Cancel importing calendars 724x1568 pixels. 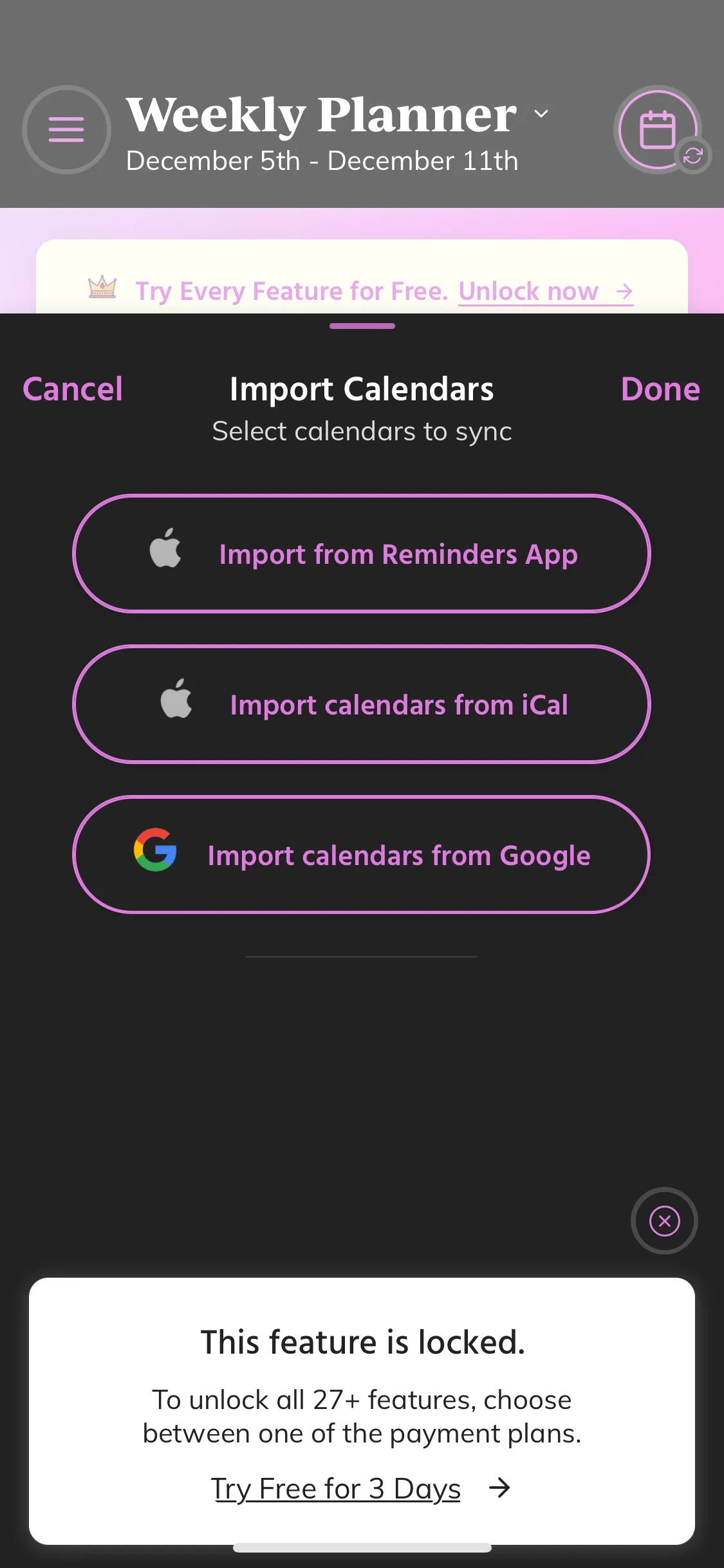click(x=73, y=389)
